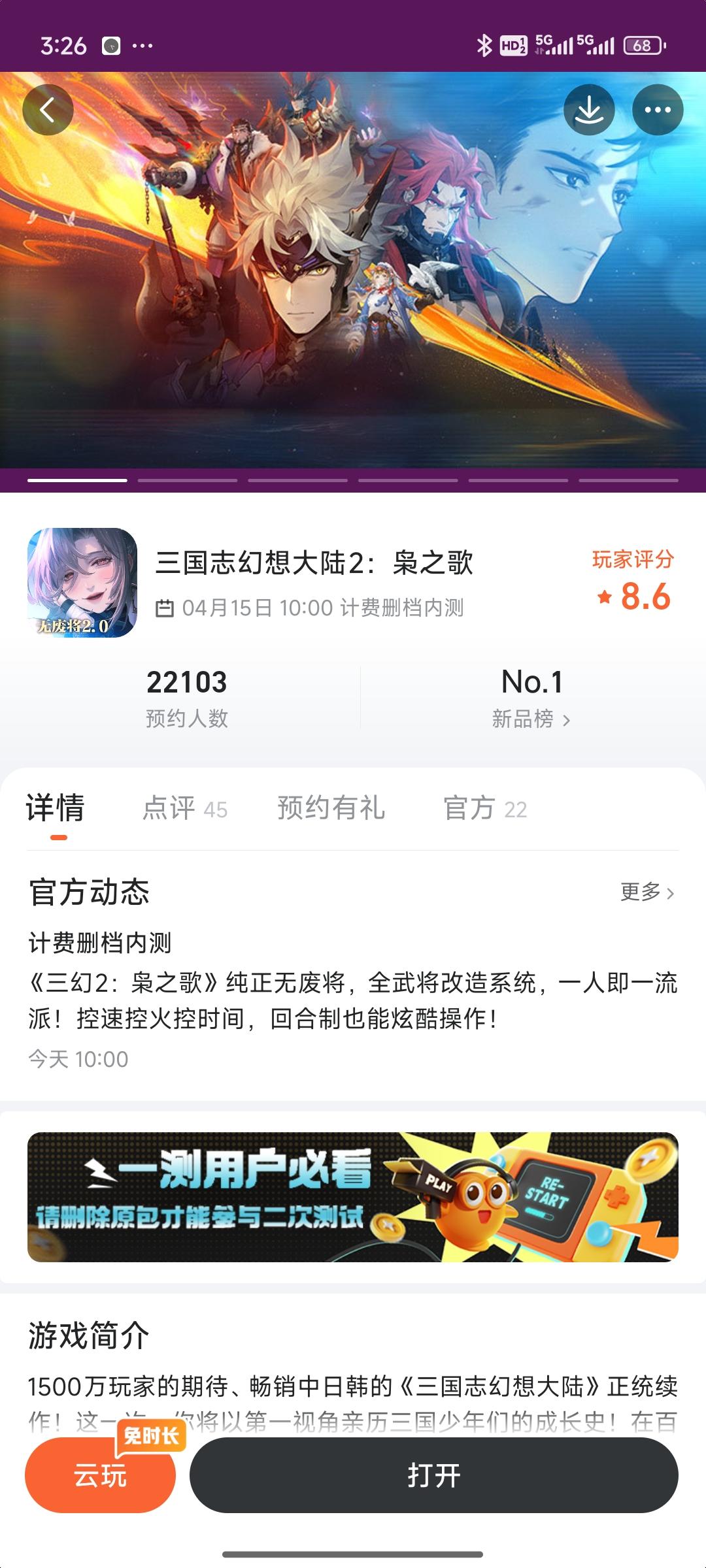Tap the star icon next to the 8.6 rating

pos(604,595)
